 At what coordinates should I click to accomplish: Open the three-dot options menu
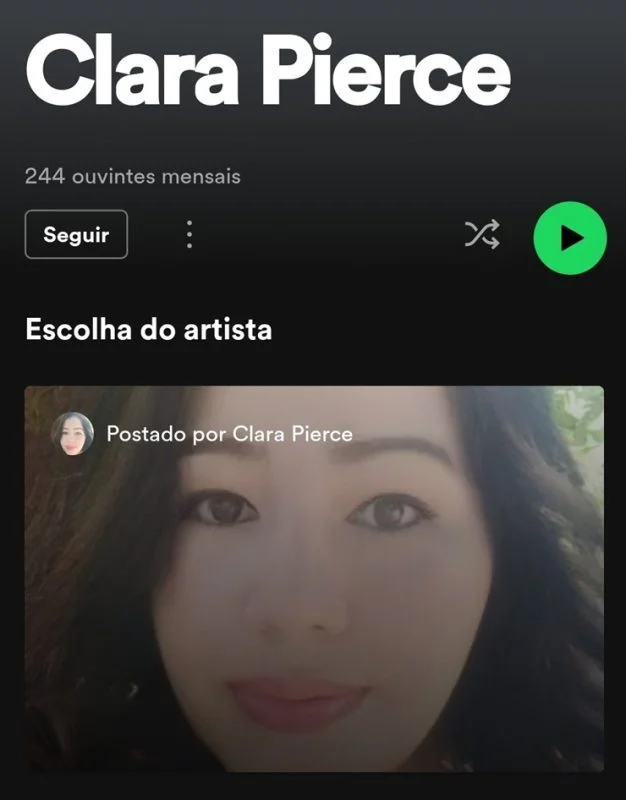click(x=189, y=235)
